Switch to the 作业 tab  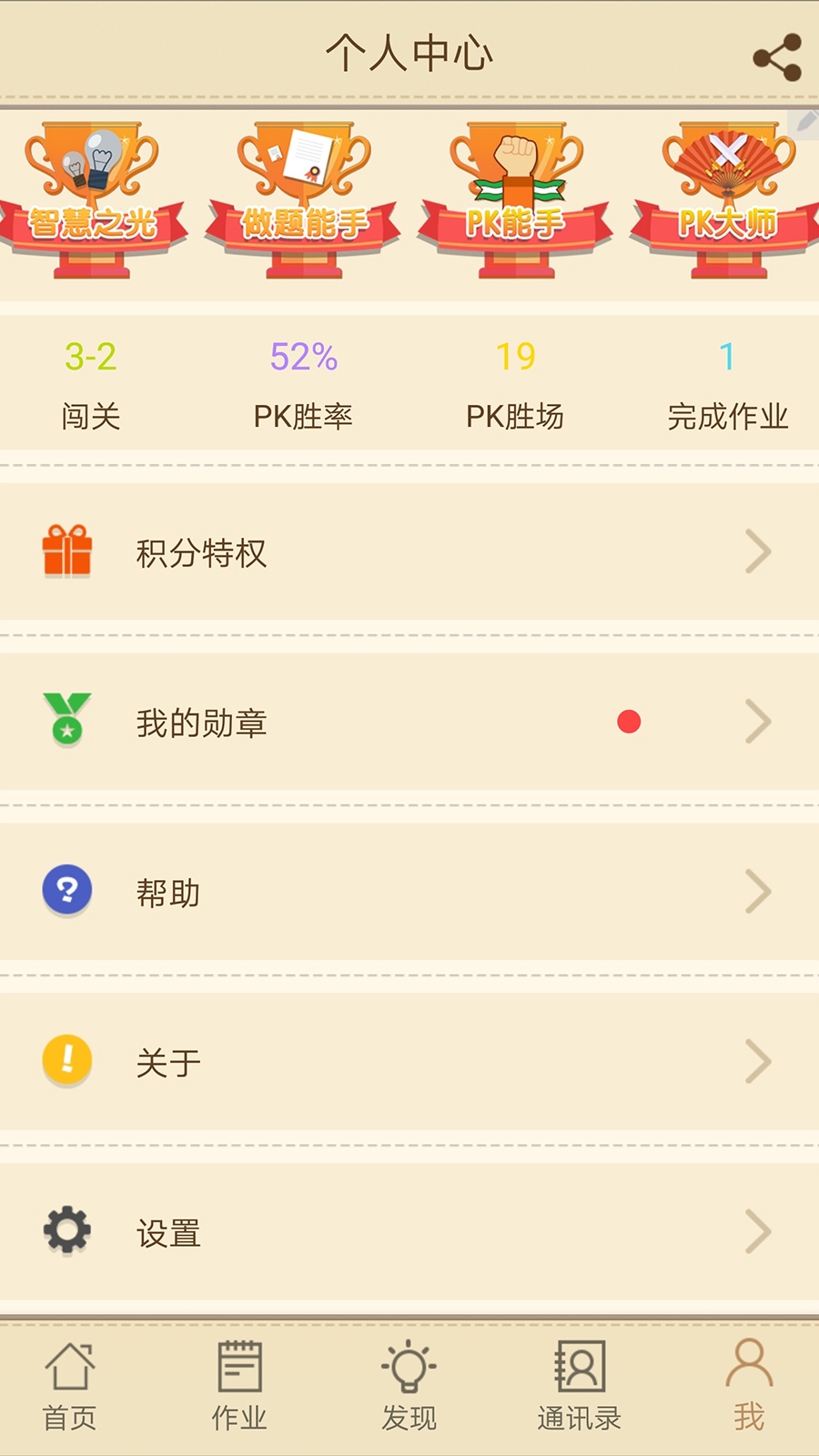coord(239,1388)
